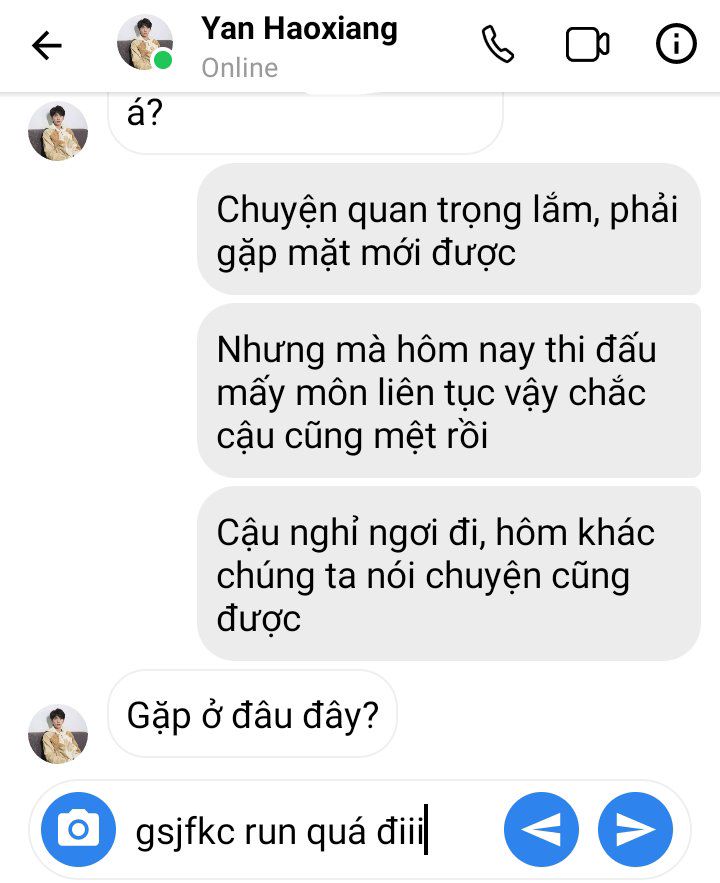Screen dimensions: 720x883
Task: Open conversation info
Action: (676, 45)
